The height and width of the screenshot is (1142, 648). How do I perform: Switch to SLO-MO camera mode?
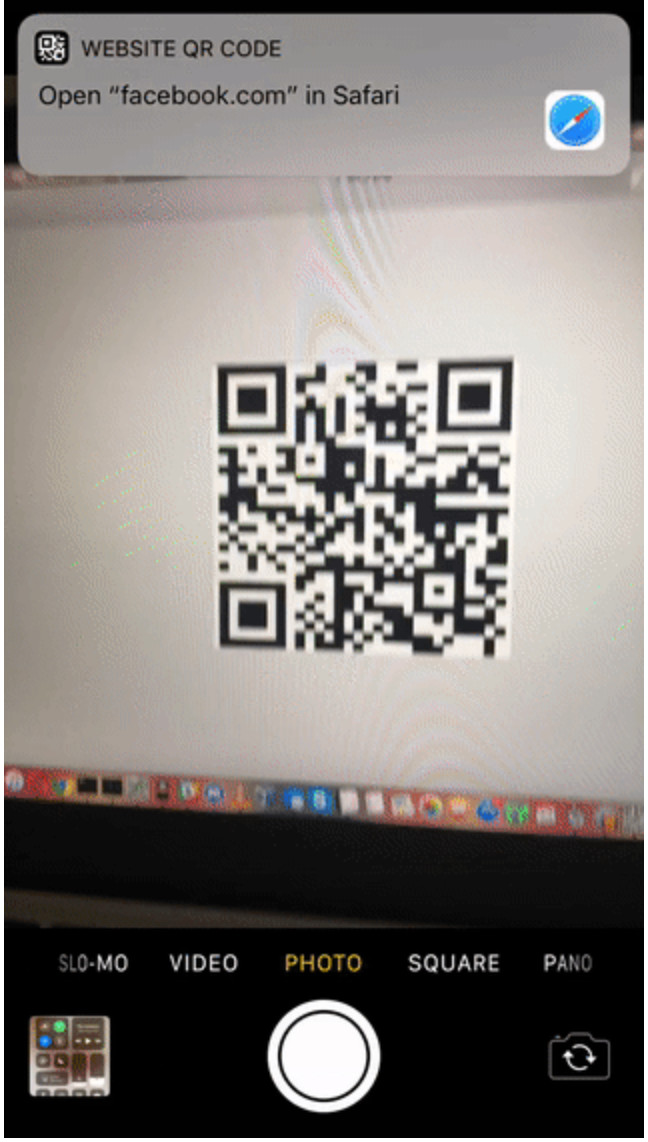pos(94,964)
